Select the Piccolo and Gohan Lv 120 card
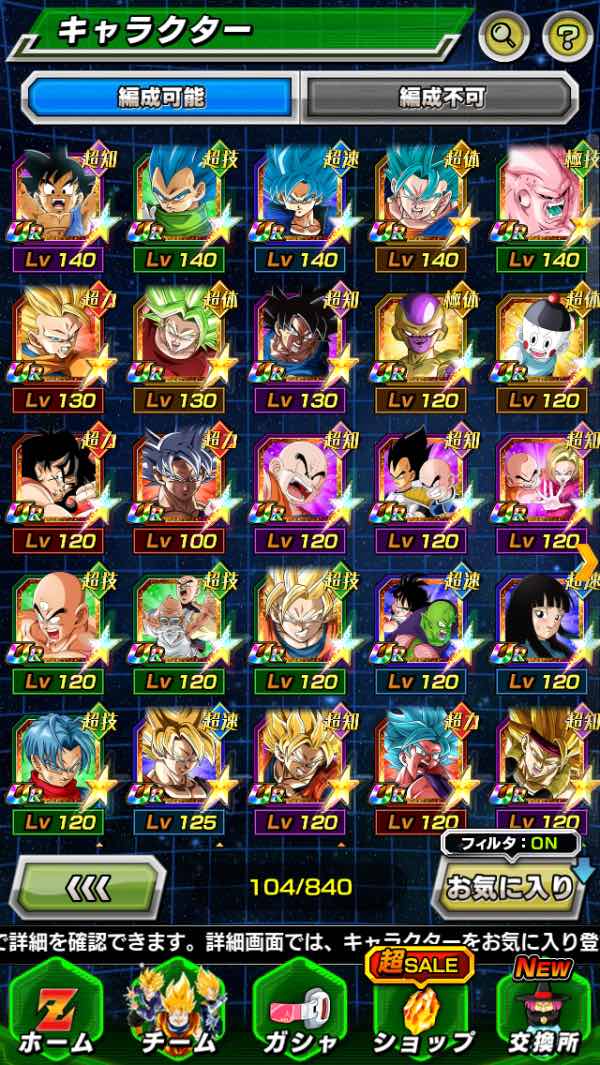Screen dimensions: 600x1065 click(421, 631)
